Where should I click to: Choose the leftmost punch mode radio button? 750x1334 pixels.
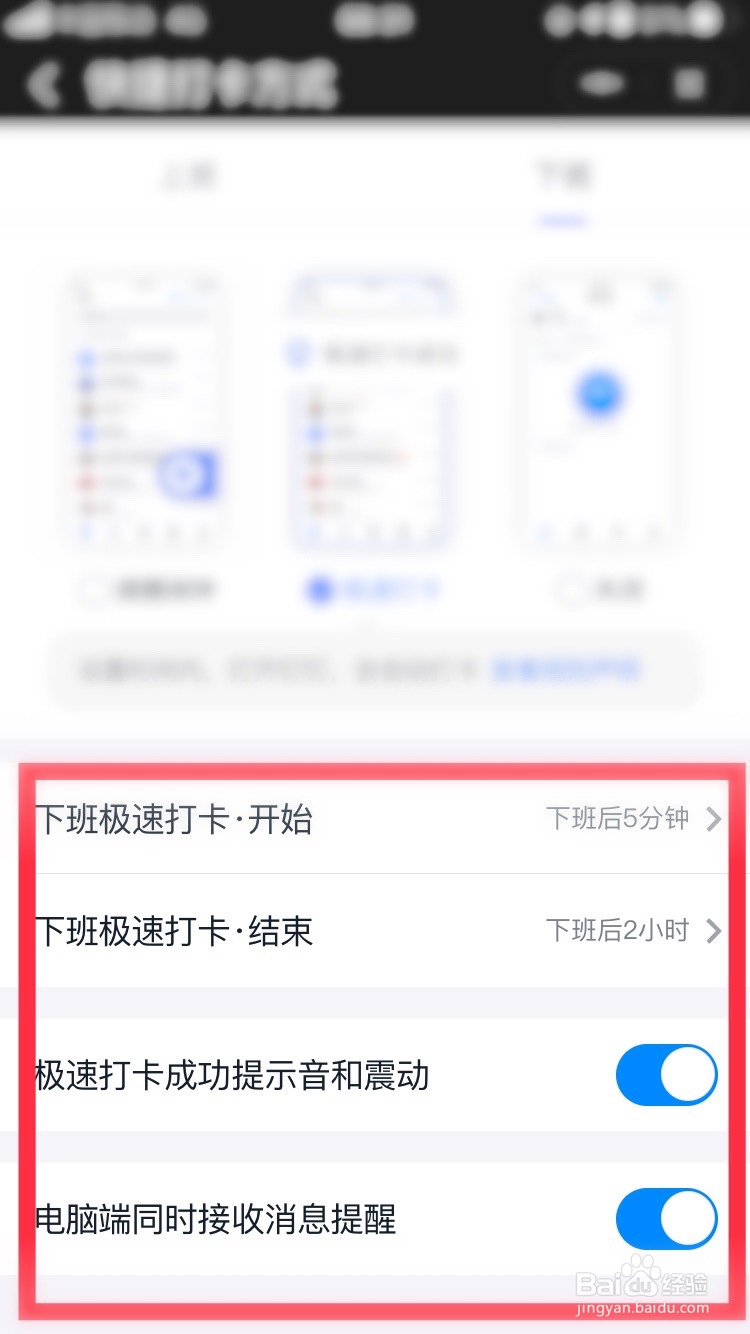click(x=92, y=591)
